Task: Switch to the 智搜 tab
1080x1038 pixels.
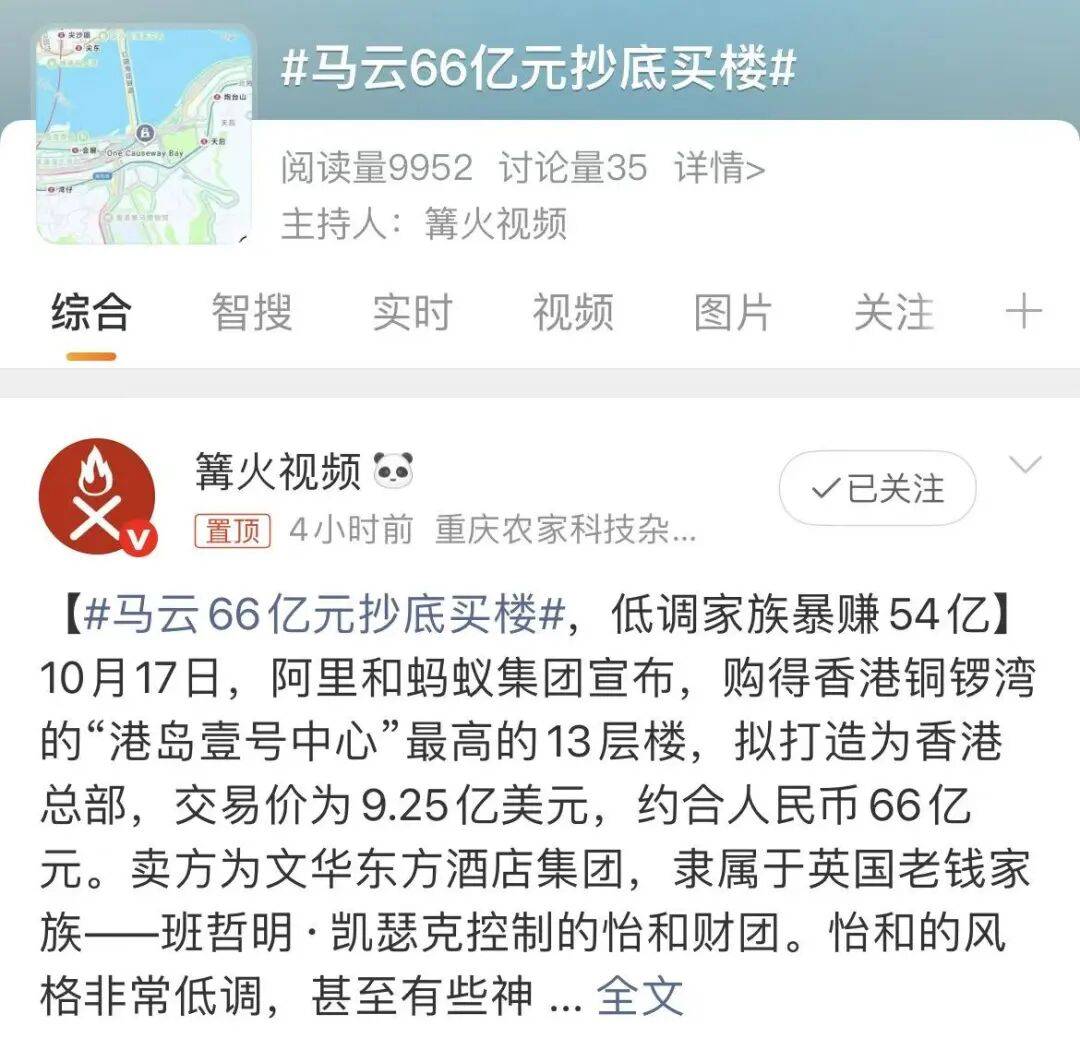Action: 251,313
